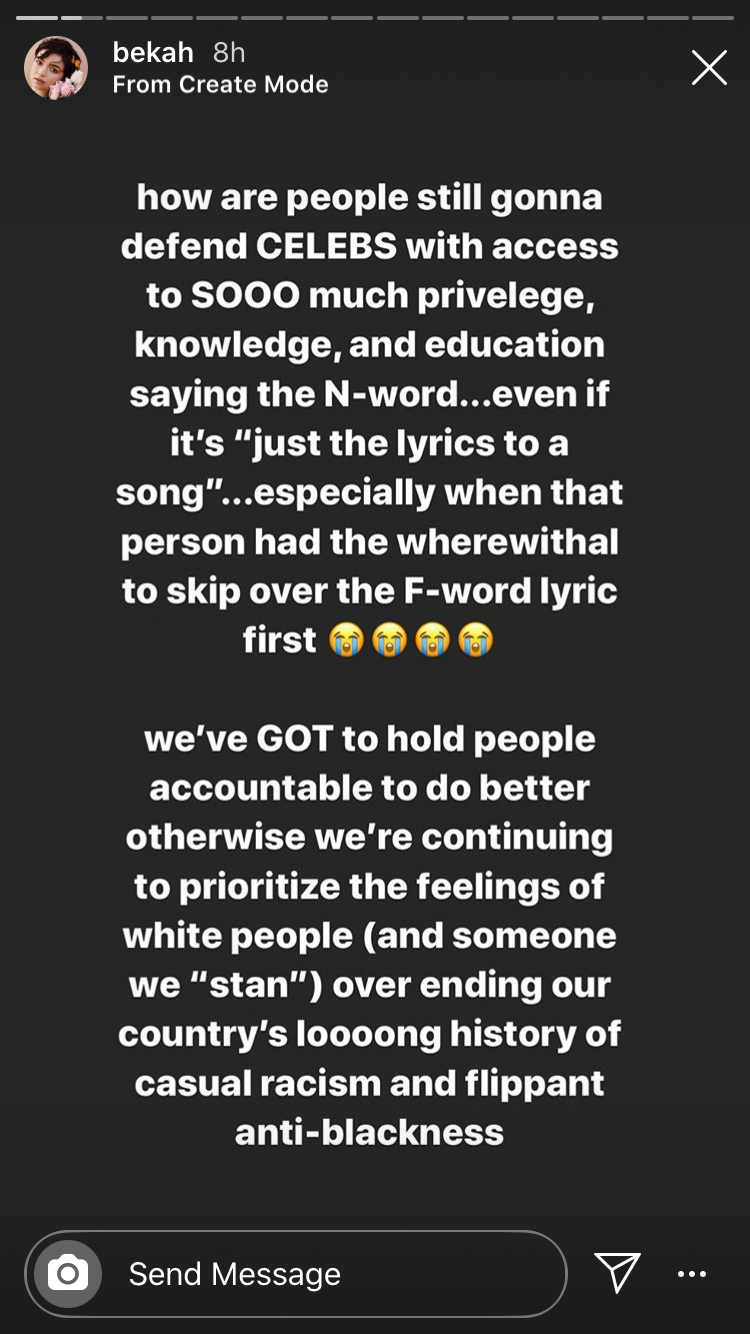This screenshot has height=1334, width=750.
Task: Open the camera from message bar
Action: point(68,1273)
